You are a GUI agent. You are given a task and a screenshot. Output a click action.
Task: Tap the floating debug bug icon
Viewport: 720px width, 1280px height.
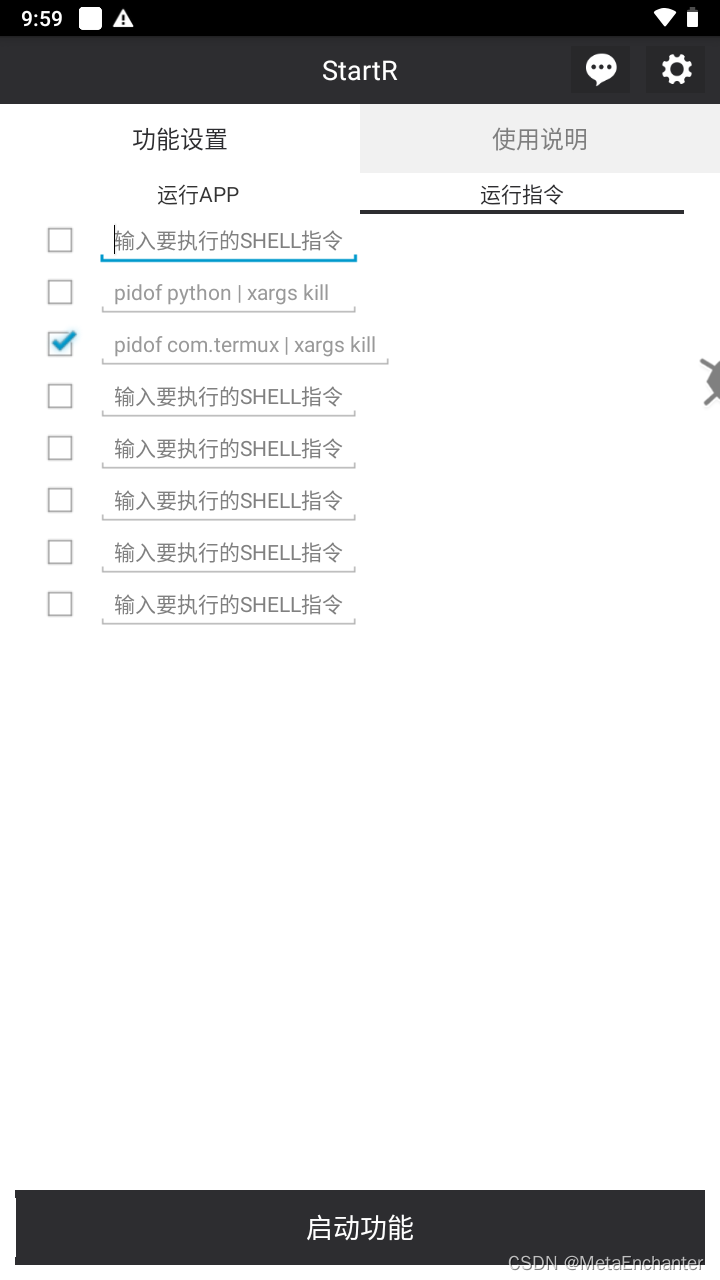point(709,381)
